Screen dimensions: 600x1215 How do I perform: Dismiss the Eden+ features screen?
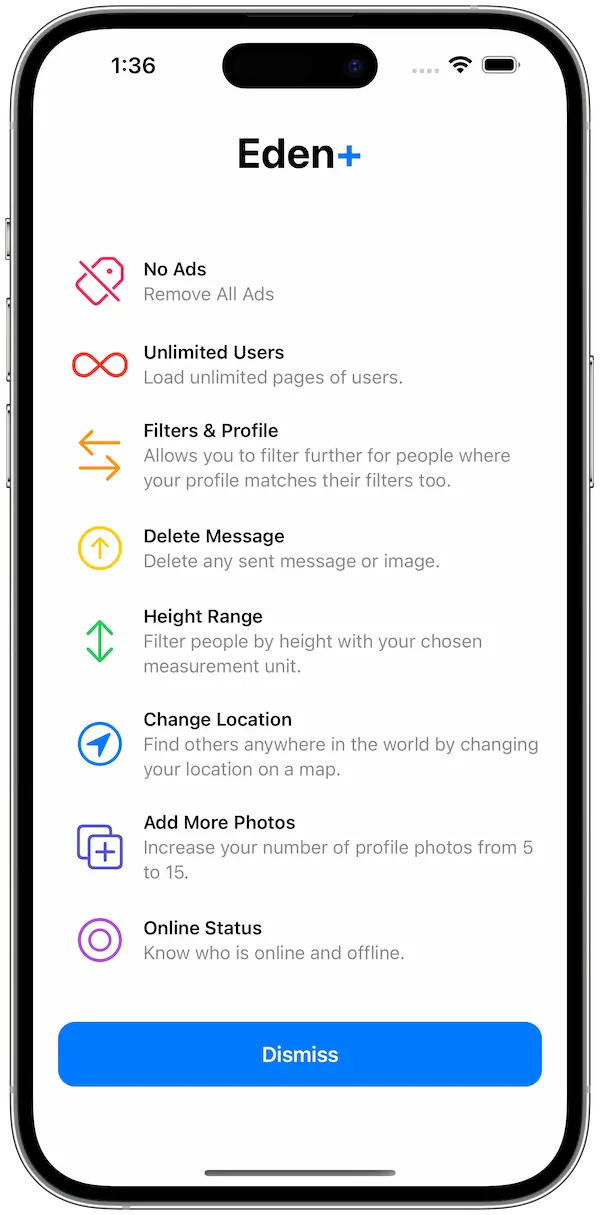tap(300, 1054)
